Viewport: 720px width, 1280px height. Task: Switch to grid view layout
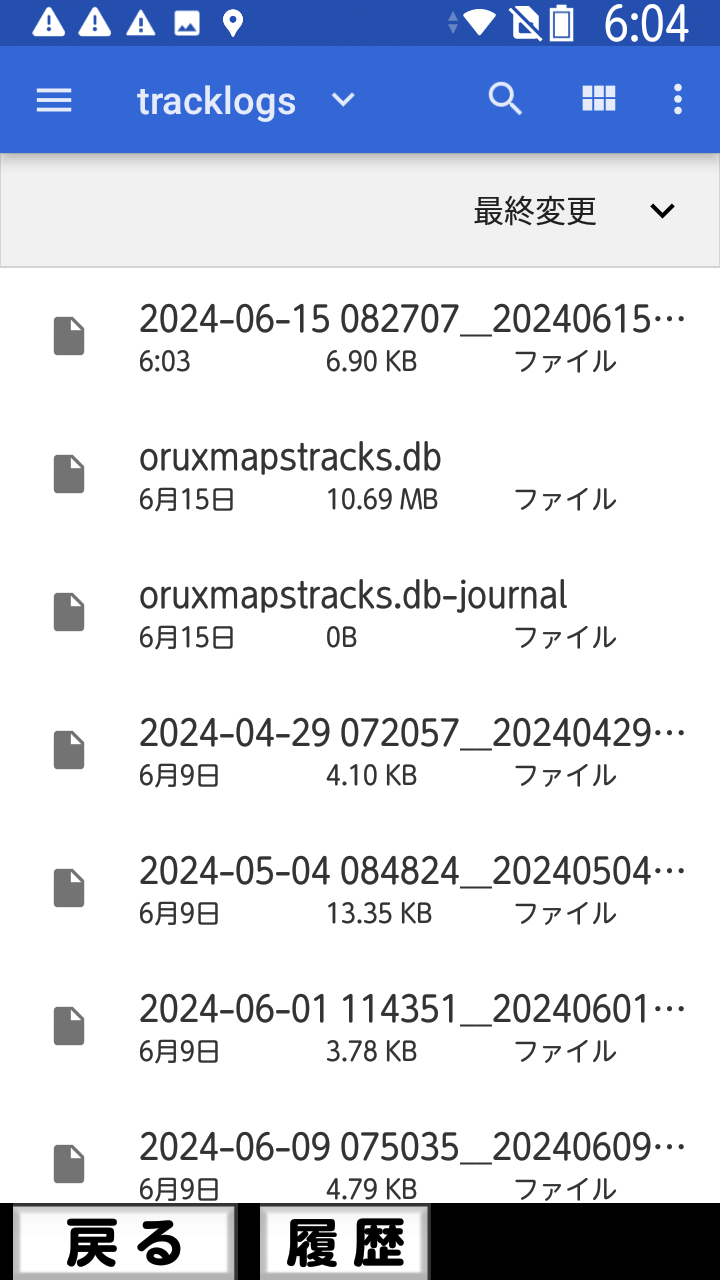tap(598, 100)
